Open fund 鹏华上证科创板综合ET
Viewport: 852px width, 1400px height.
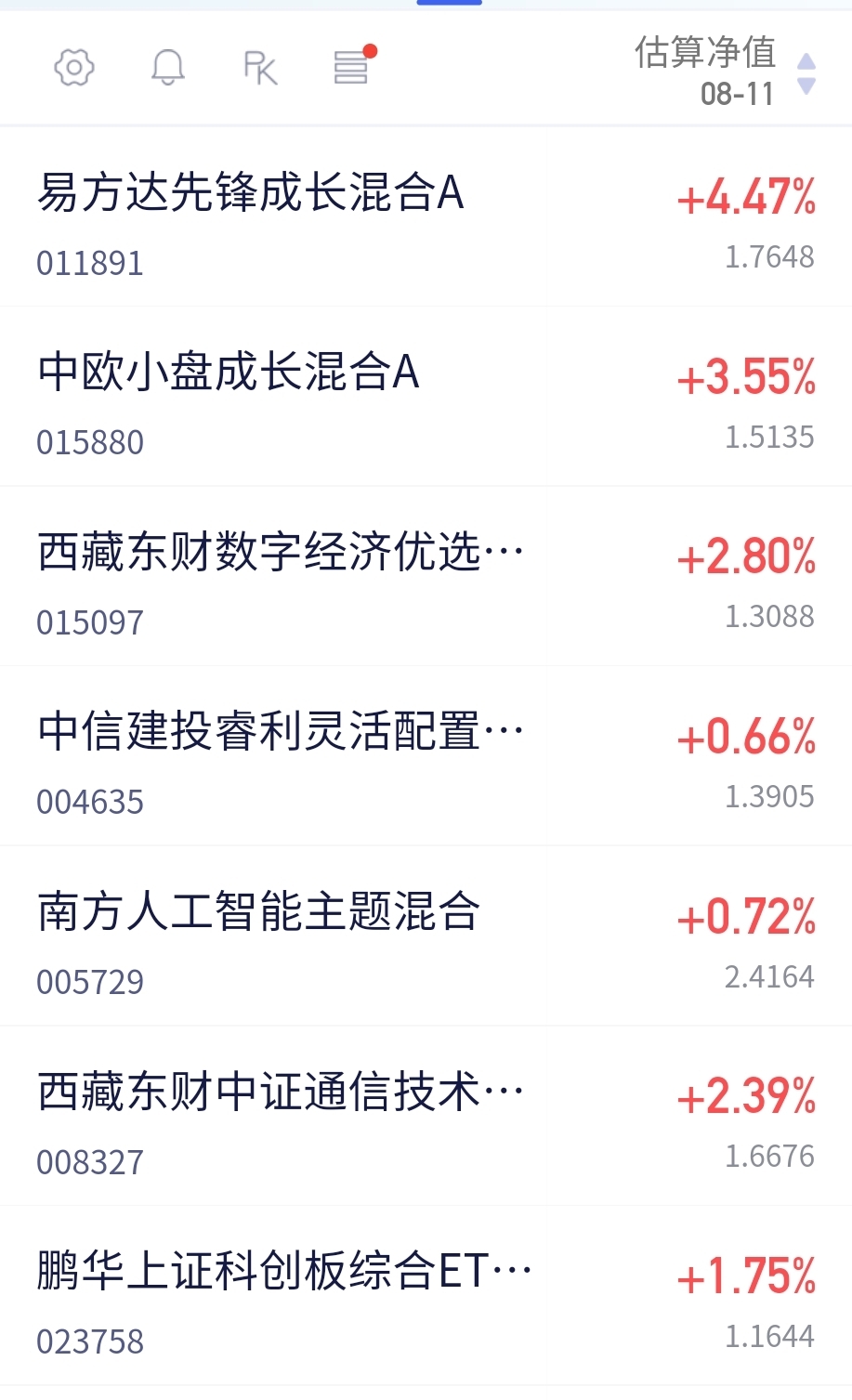tap(426, 1296)
